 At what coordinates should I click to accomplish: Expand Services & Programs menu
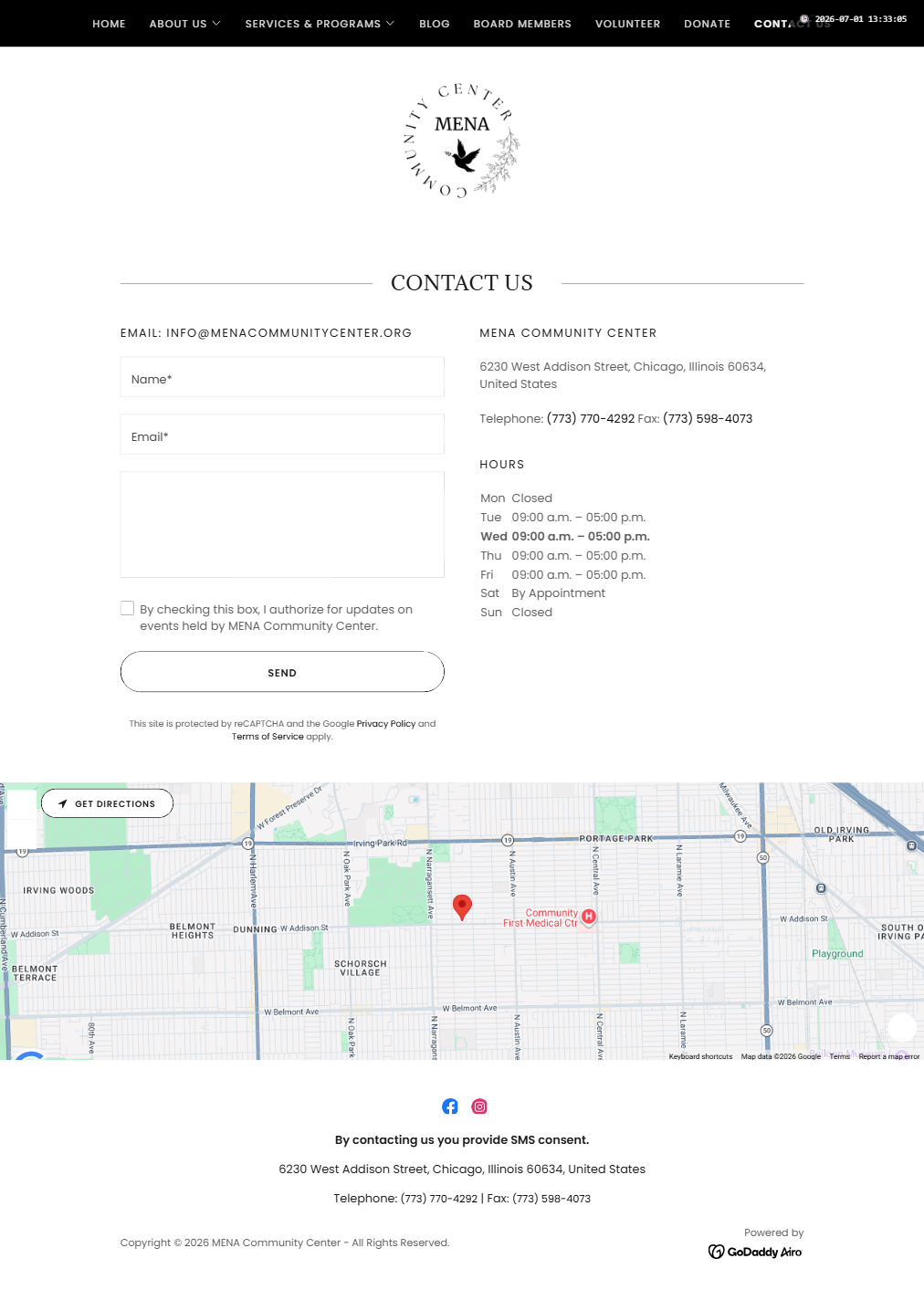[320, 24]
